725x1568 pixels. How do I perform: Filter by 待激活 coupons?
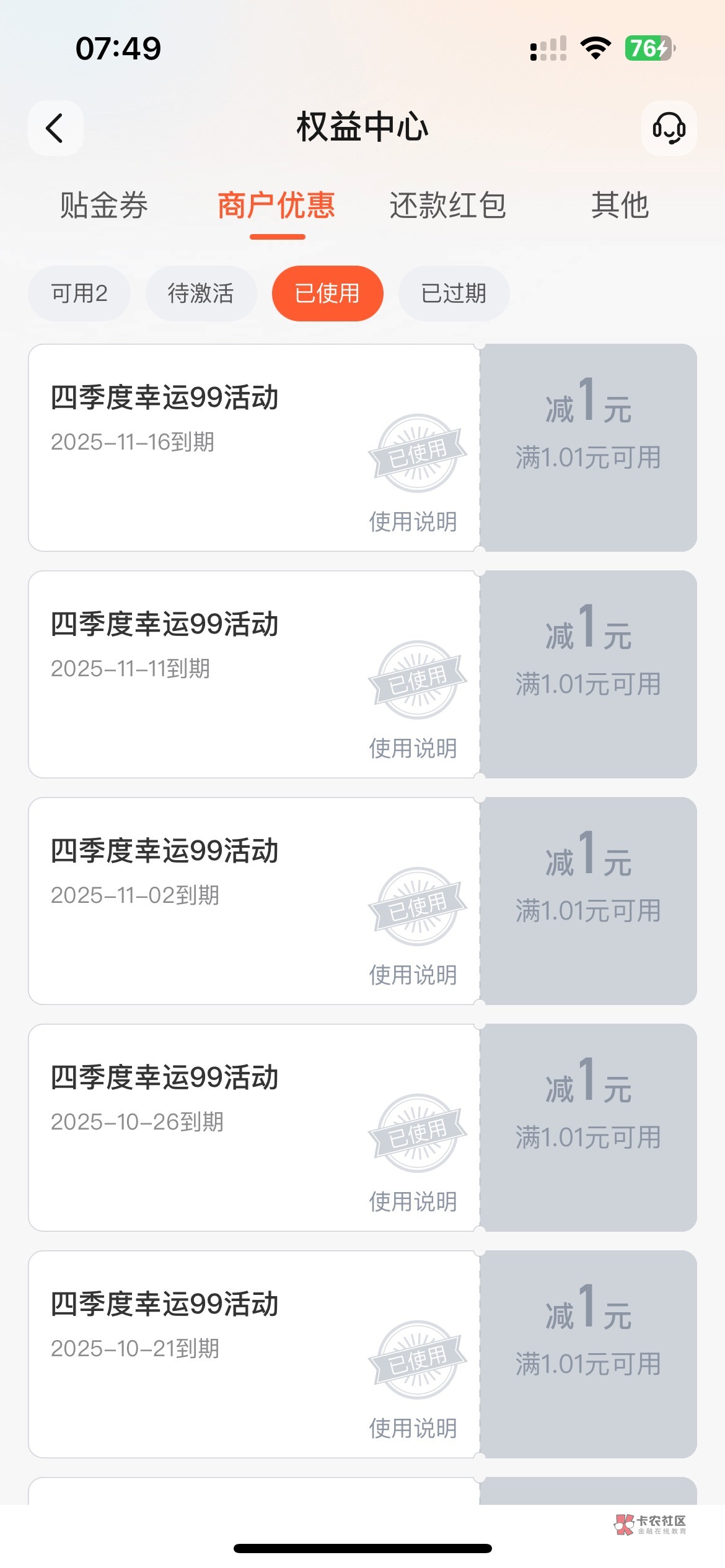(x=201, y=294)
